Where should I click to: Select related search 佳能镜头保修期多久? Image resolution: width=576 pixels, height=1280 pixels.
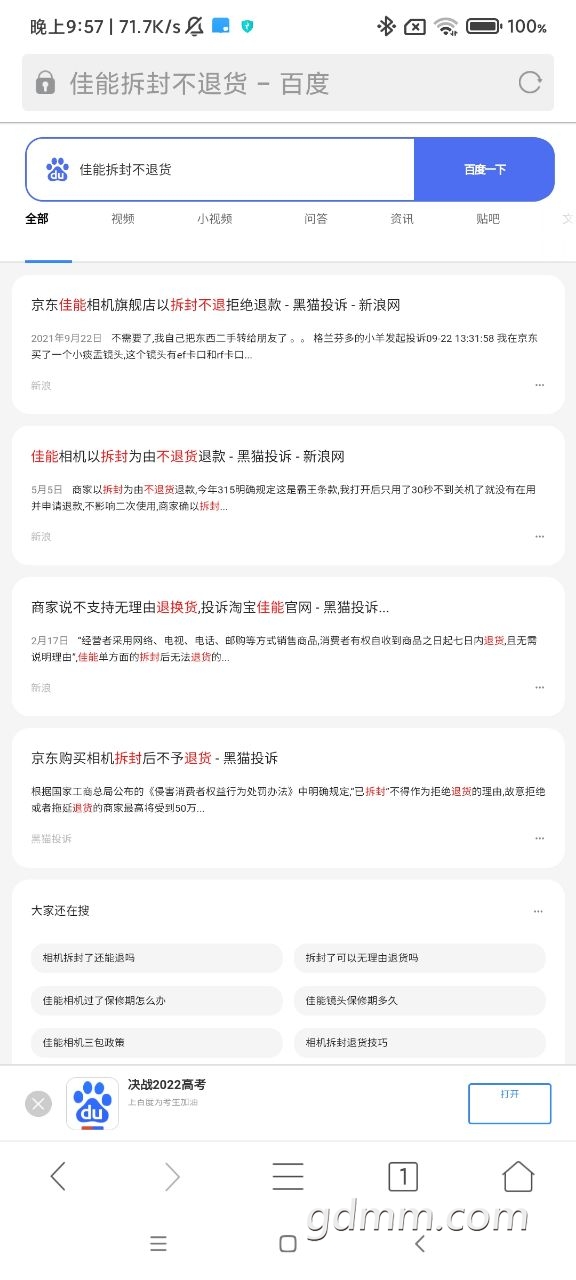[x=420, y=1000]
